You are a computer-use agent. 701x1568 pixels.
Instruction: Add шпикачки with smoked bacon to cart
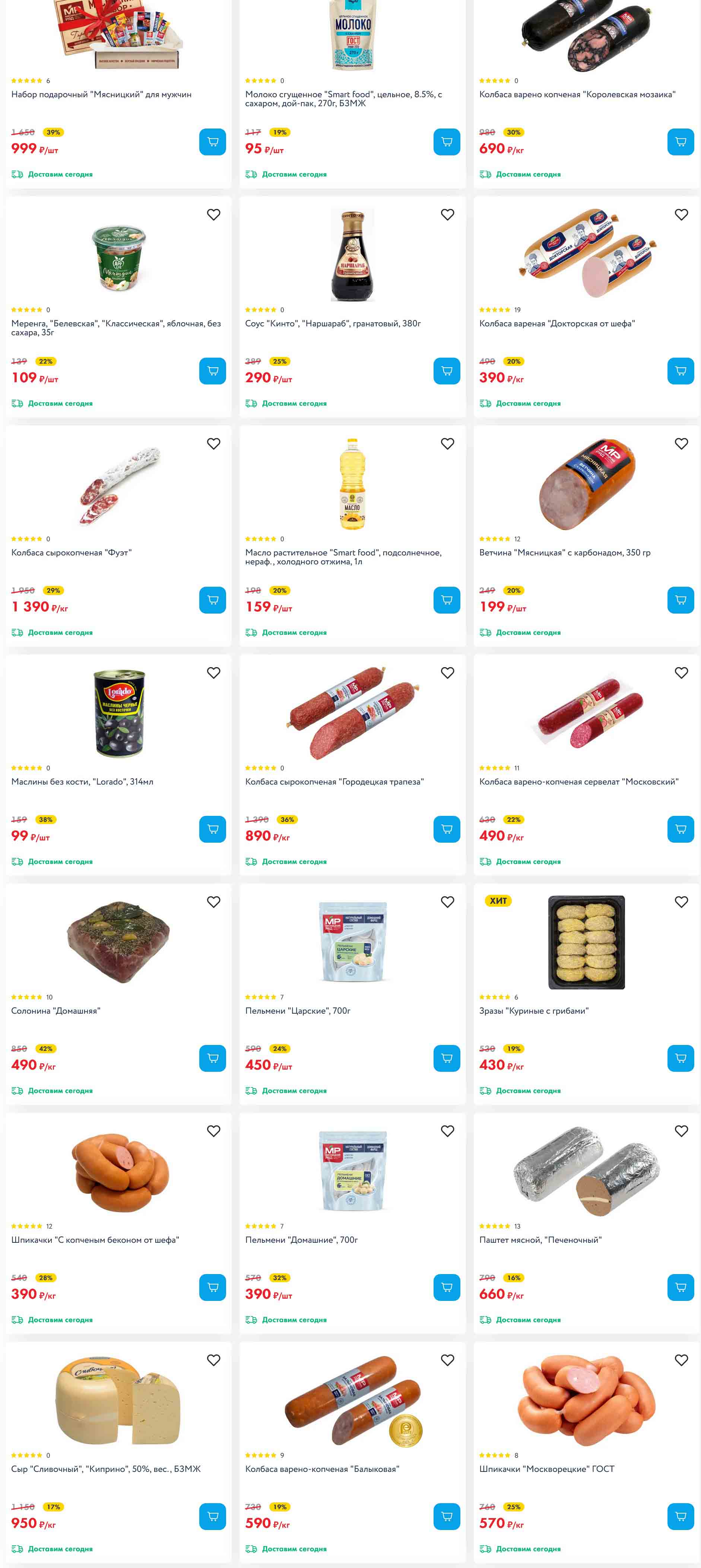click(212, 1287)
